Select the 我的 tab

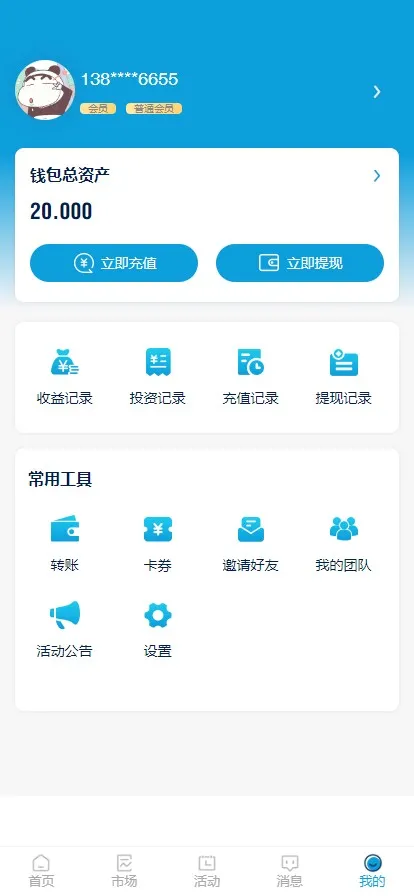(x=372, y=871)
